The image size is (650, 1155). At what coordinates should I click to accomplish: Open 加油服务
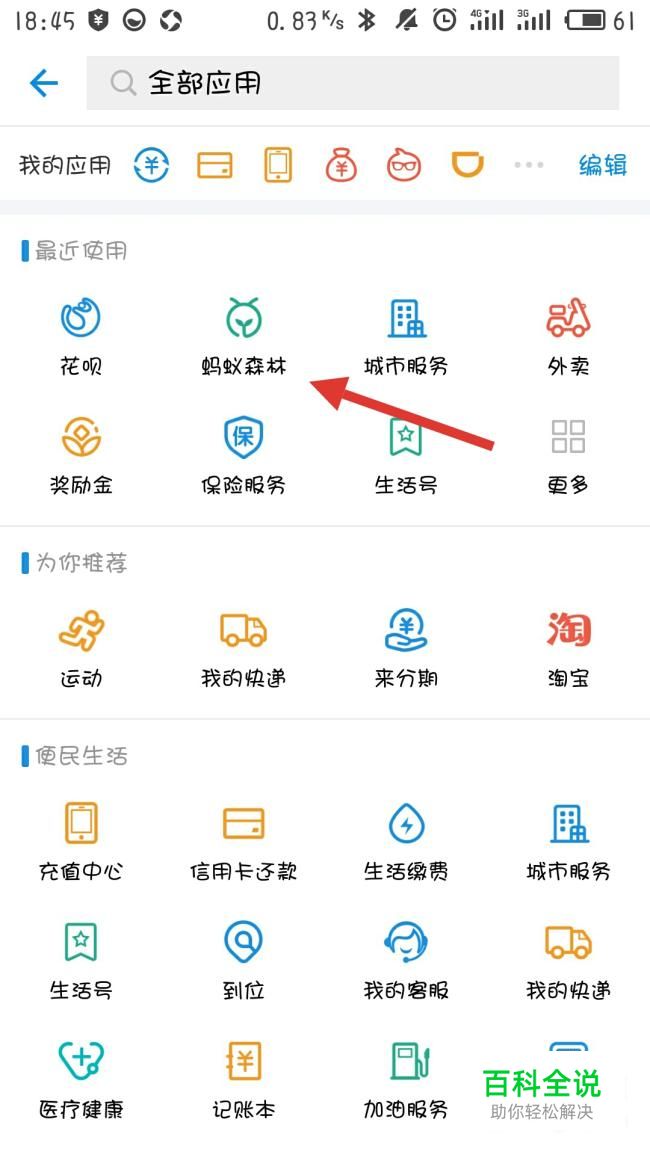406,1078
